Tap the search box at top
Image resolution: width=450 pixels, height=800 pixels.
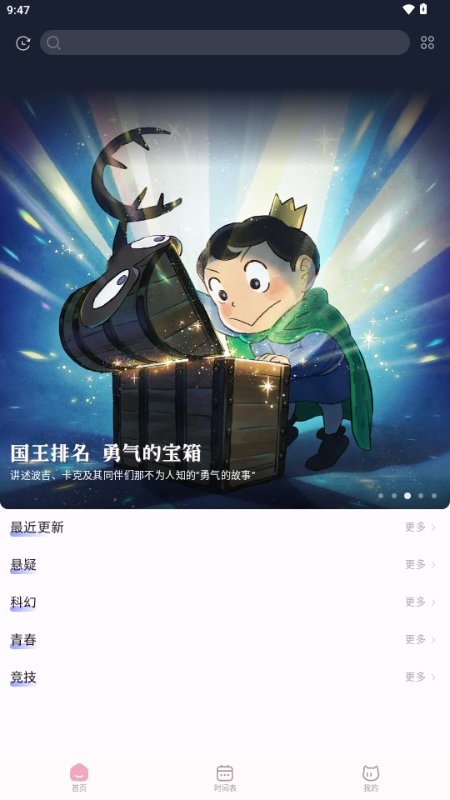[x=225, y=42]
